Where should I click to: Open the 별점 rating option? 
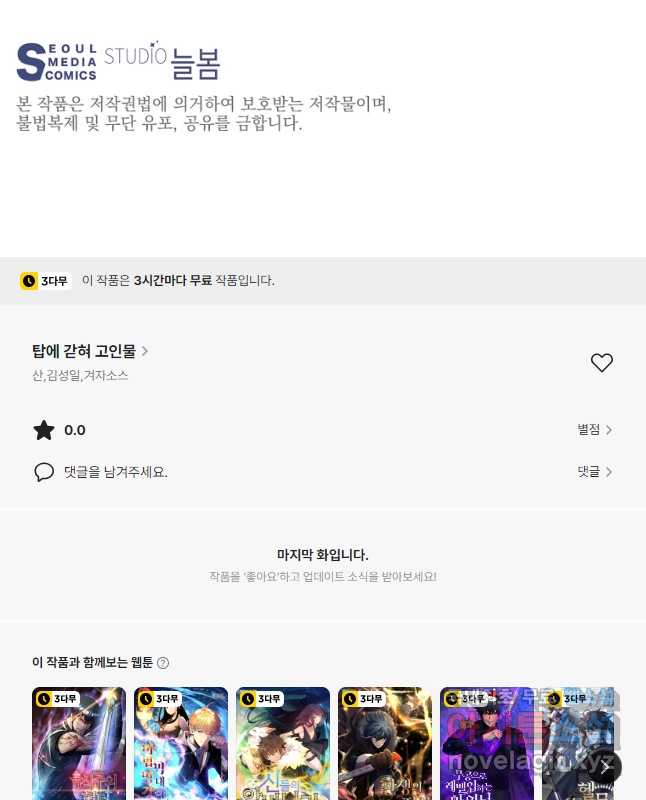click(594, 430)
